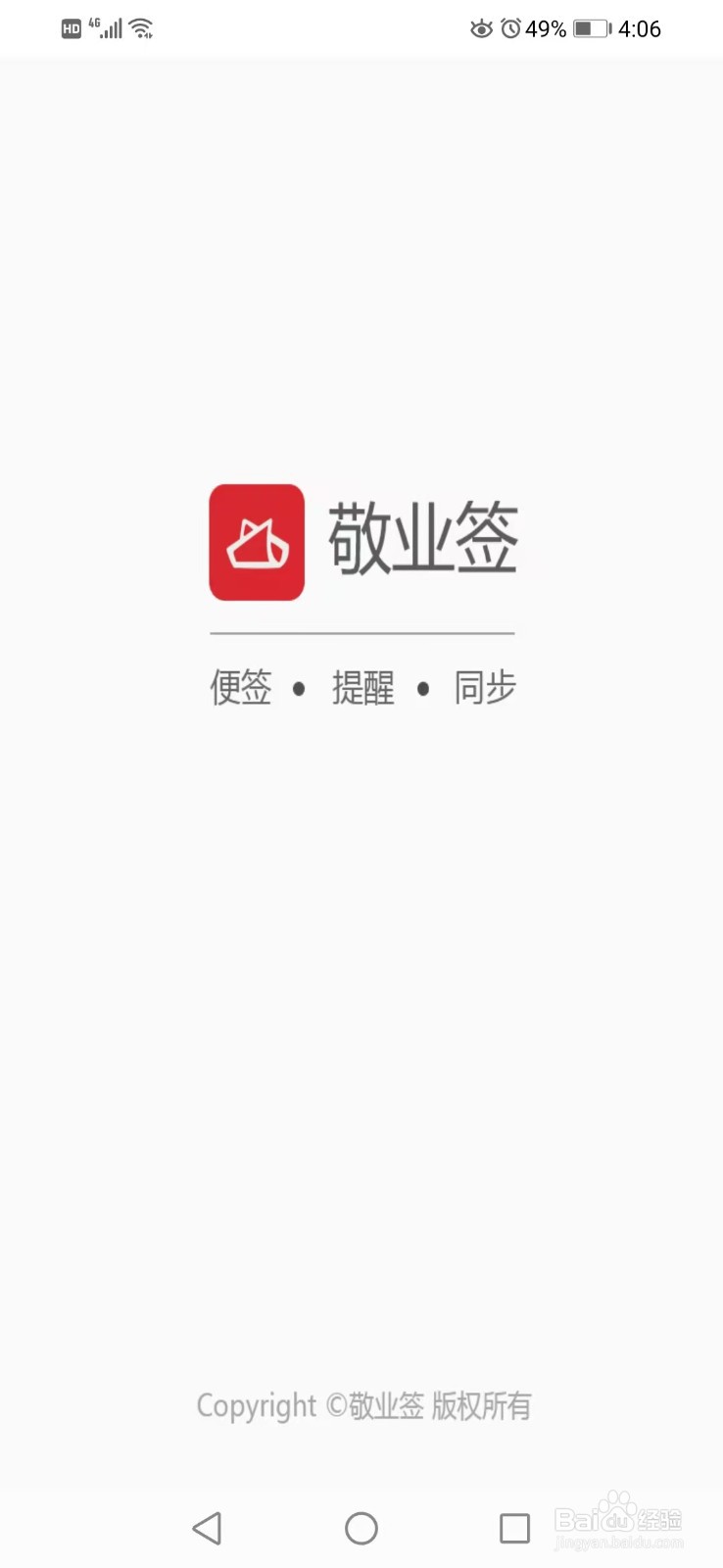Tap the 敬业签 red app logo icon
Image resolution: width=723 pixels, height=1568 pixels.
(x=256, y=541)
